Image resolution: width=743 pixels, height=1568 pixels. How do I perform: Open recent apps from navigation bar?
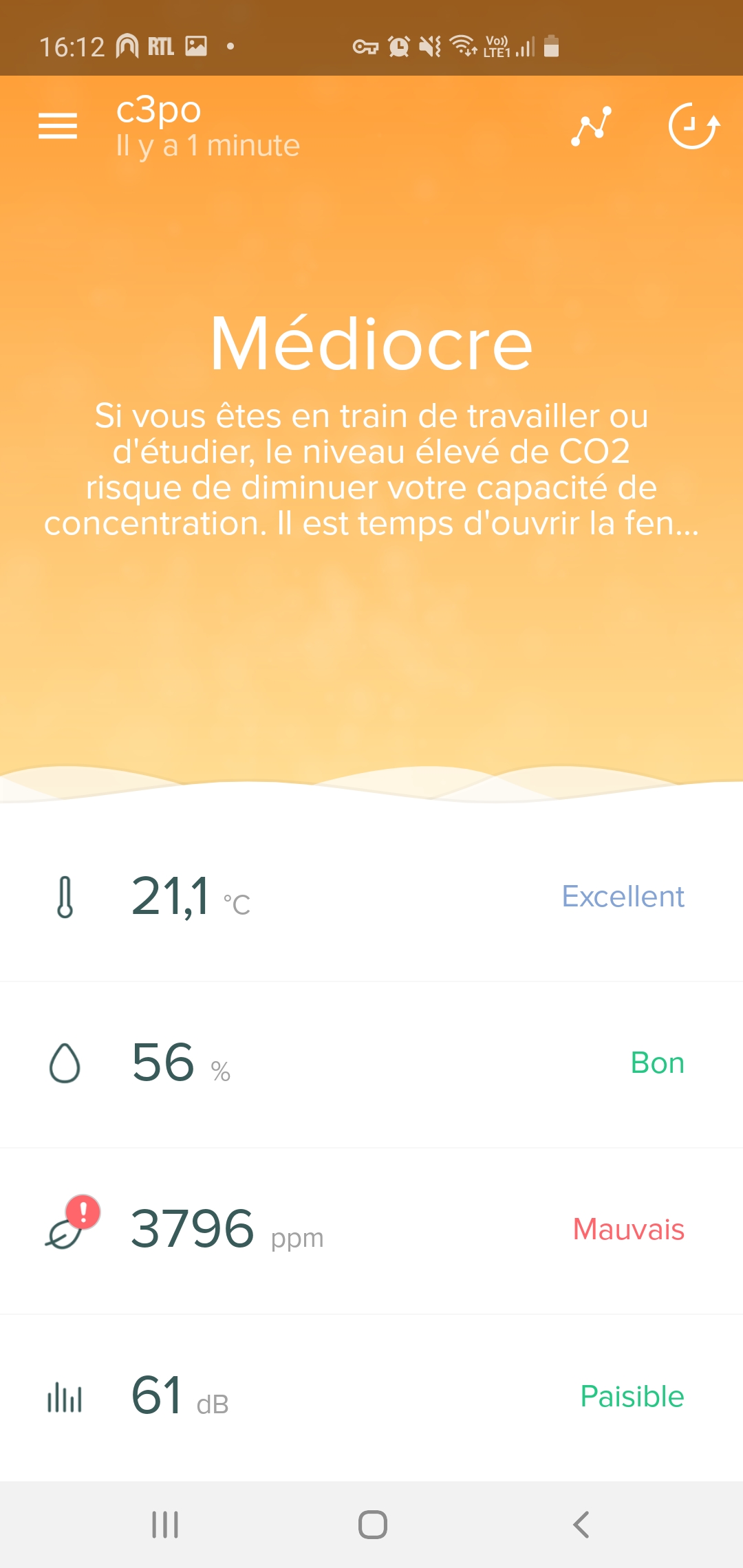pyautogui.click(x=165, y=1525)
